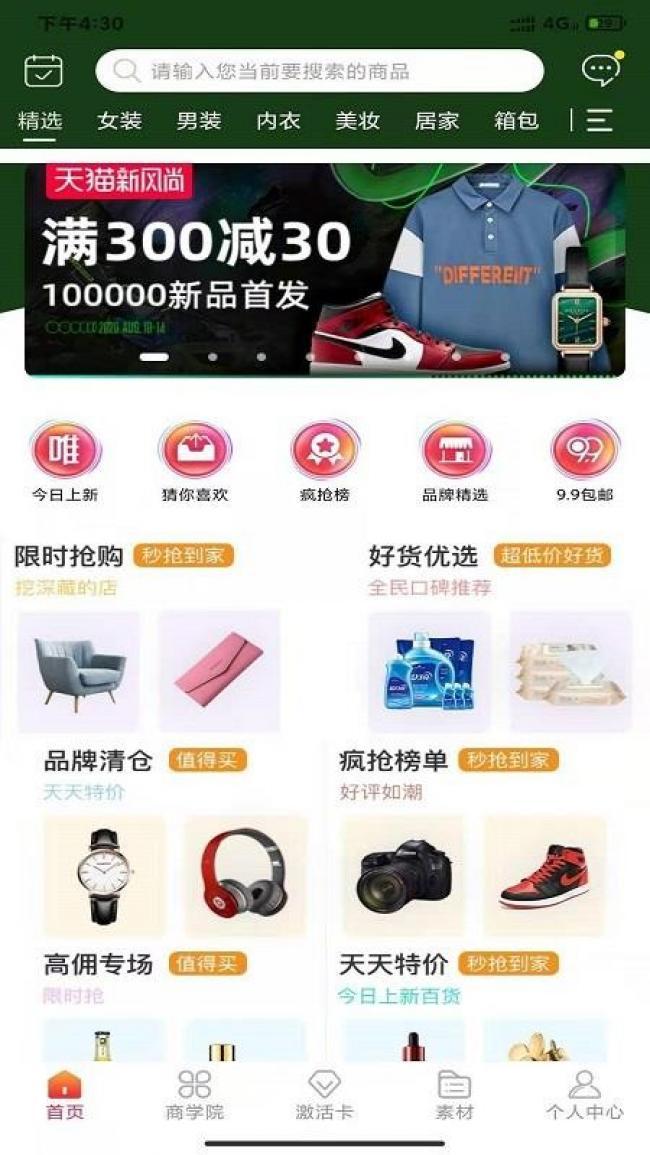Open the 9.9包邮 shortcut

tap(585, 460)
